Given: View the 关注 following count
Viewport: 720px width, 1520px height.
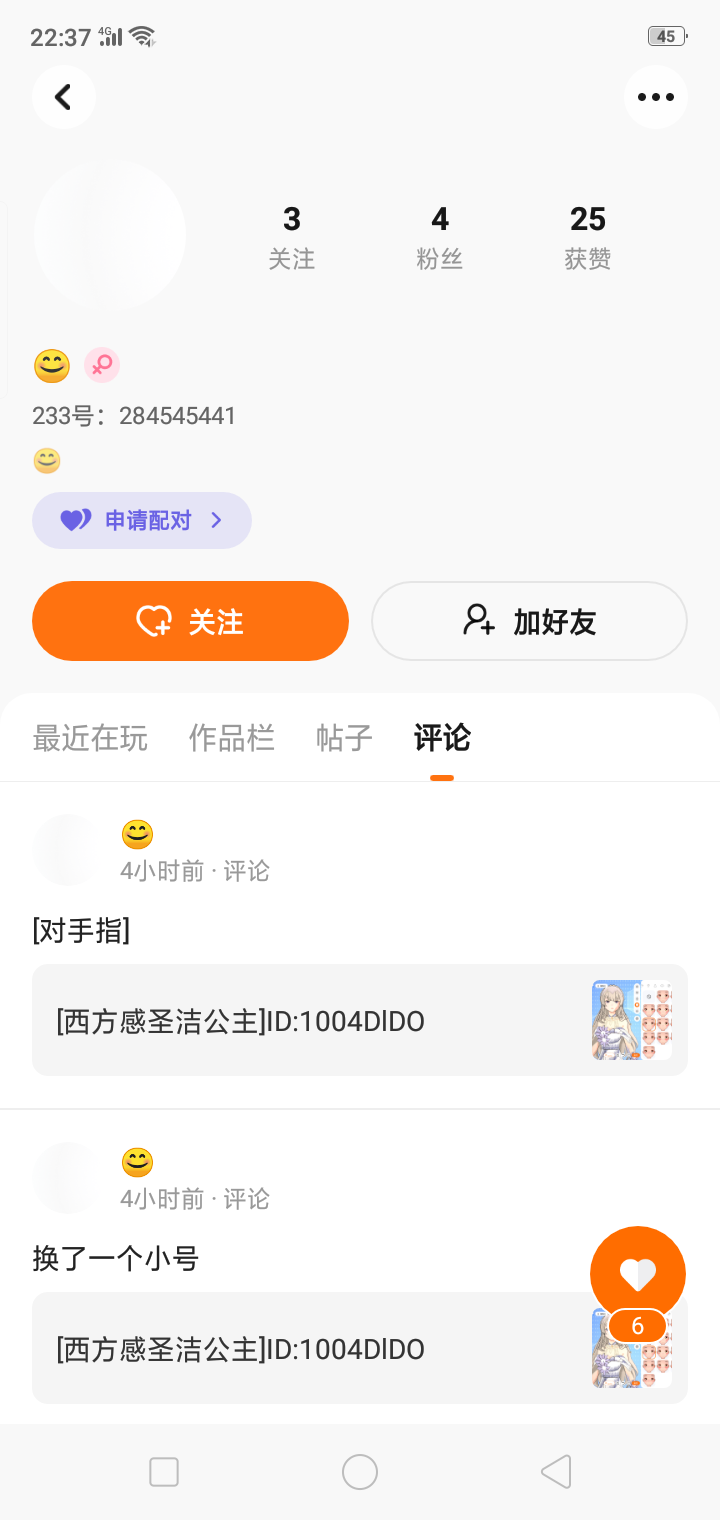Looking at the screenshot, I should coord(292,237).
